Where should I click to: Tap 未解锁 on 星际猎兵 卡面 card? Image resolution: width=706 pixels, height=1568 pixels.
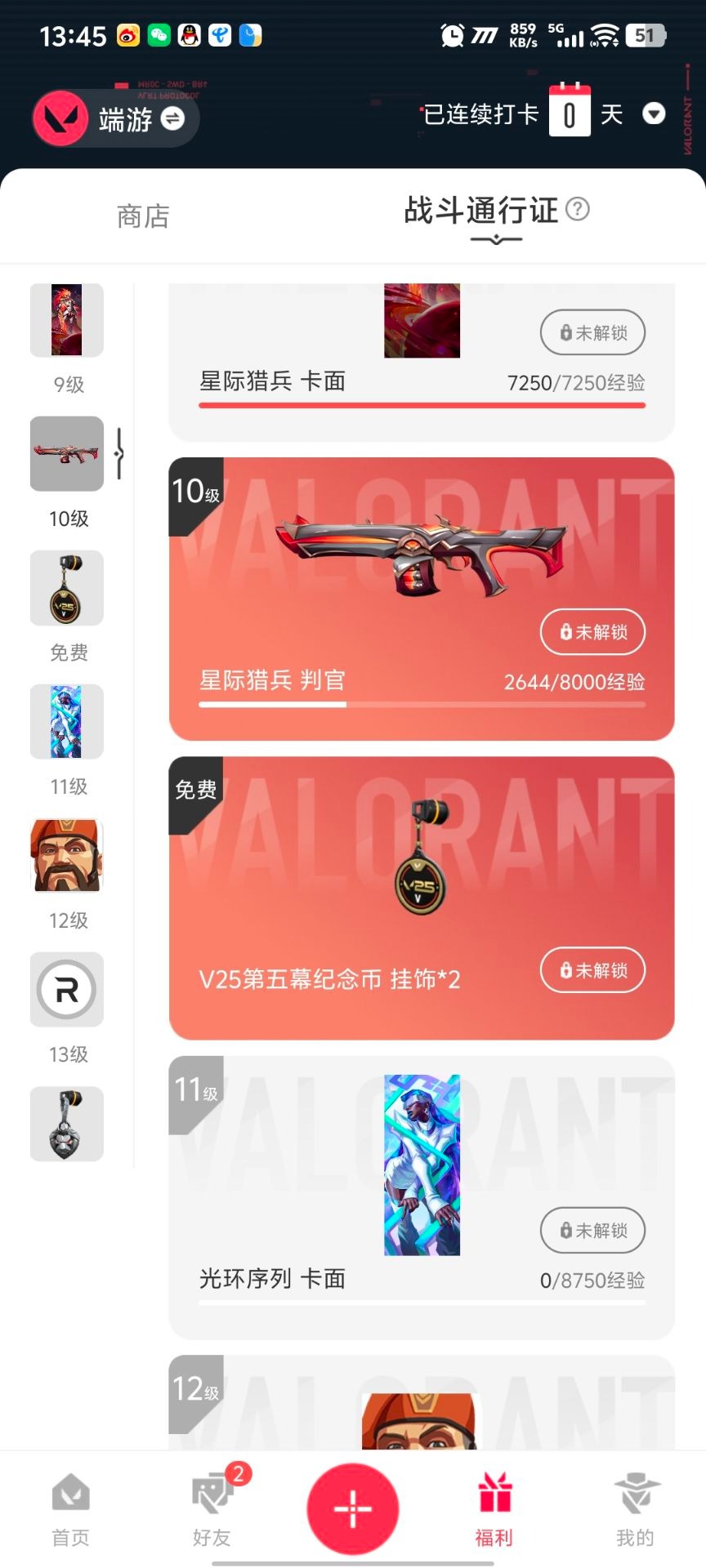click(x=593, y=332)
